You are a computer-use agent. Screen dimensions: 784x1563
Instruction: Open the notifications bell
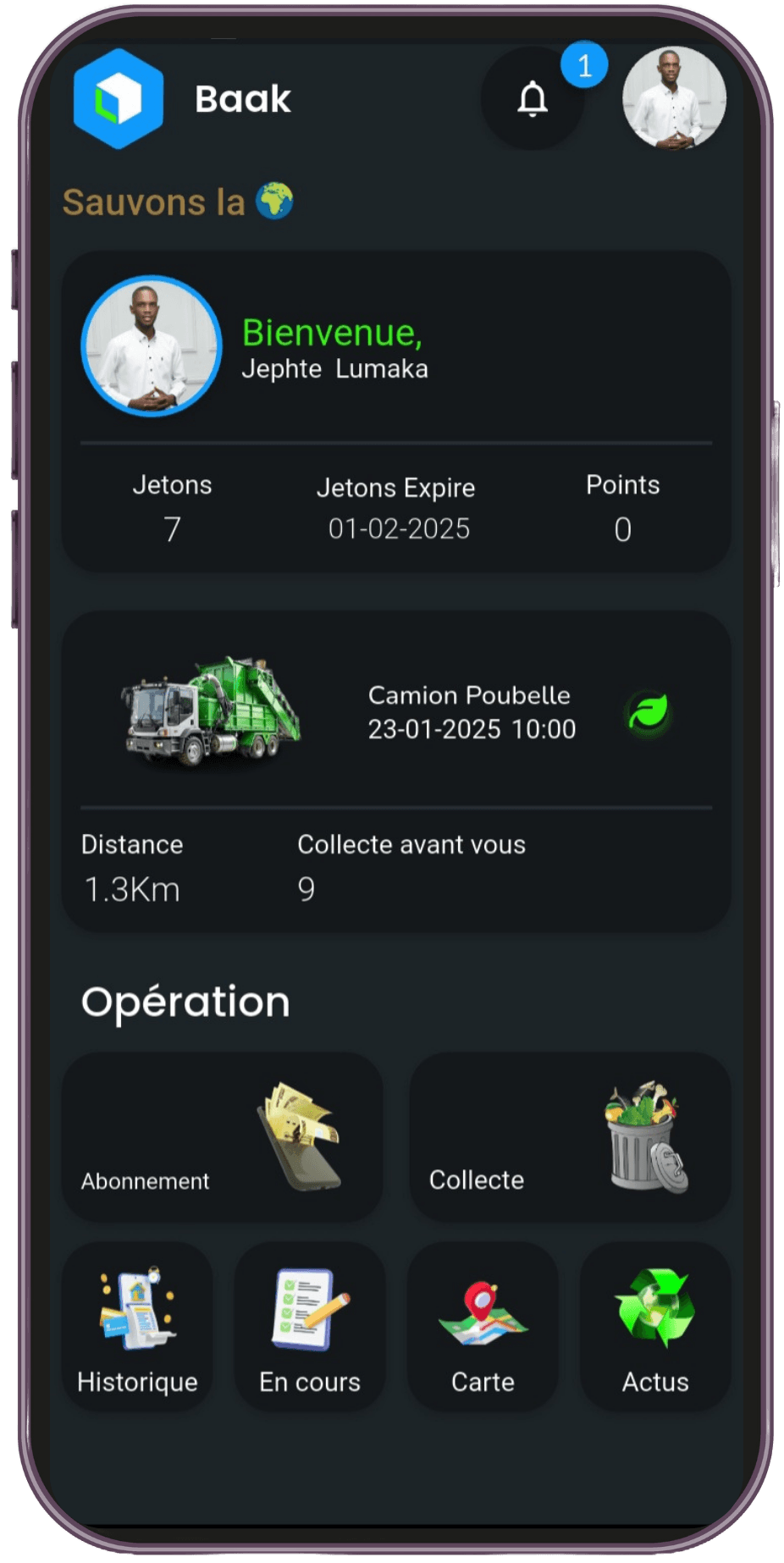coord(533,99)
